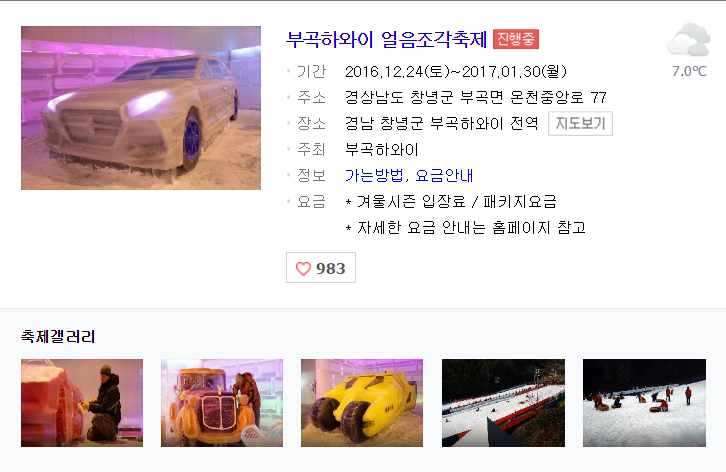726x472 pixels.
Task: View the gallery photo of the snow sled slope
Action: (x=503, y=402)
